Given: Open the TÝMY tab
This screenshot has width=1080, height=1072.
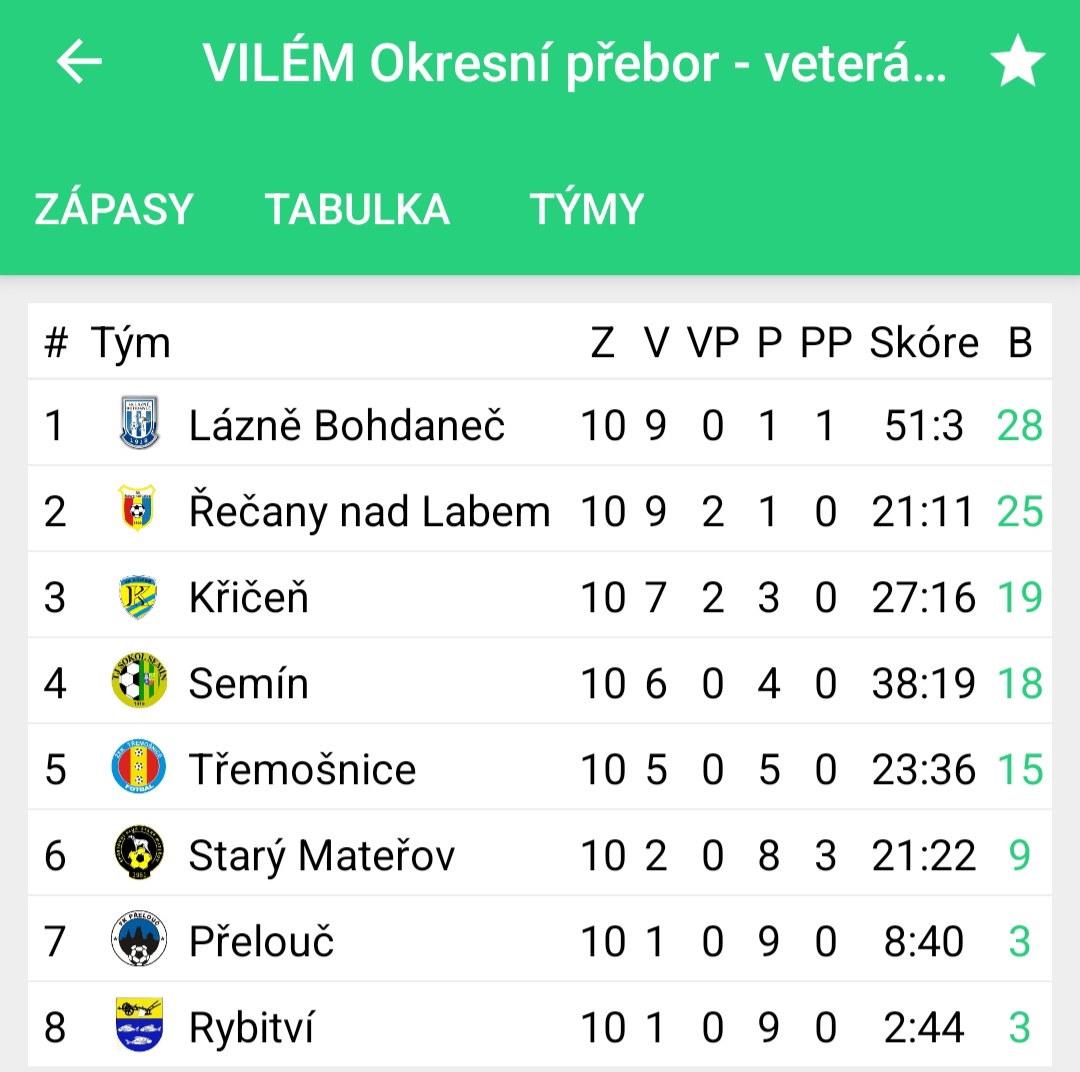Looking at the screenshot, I should [x=586, y=210].
